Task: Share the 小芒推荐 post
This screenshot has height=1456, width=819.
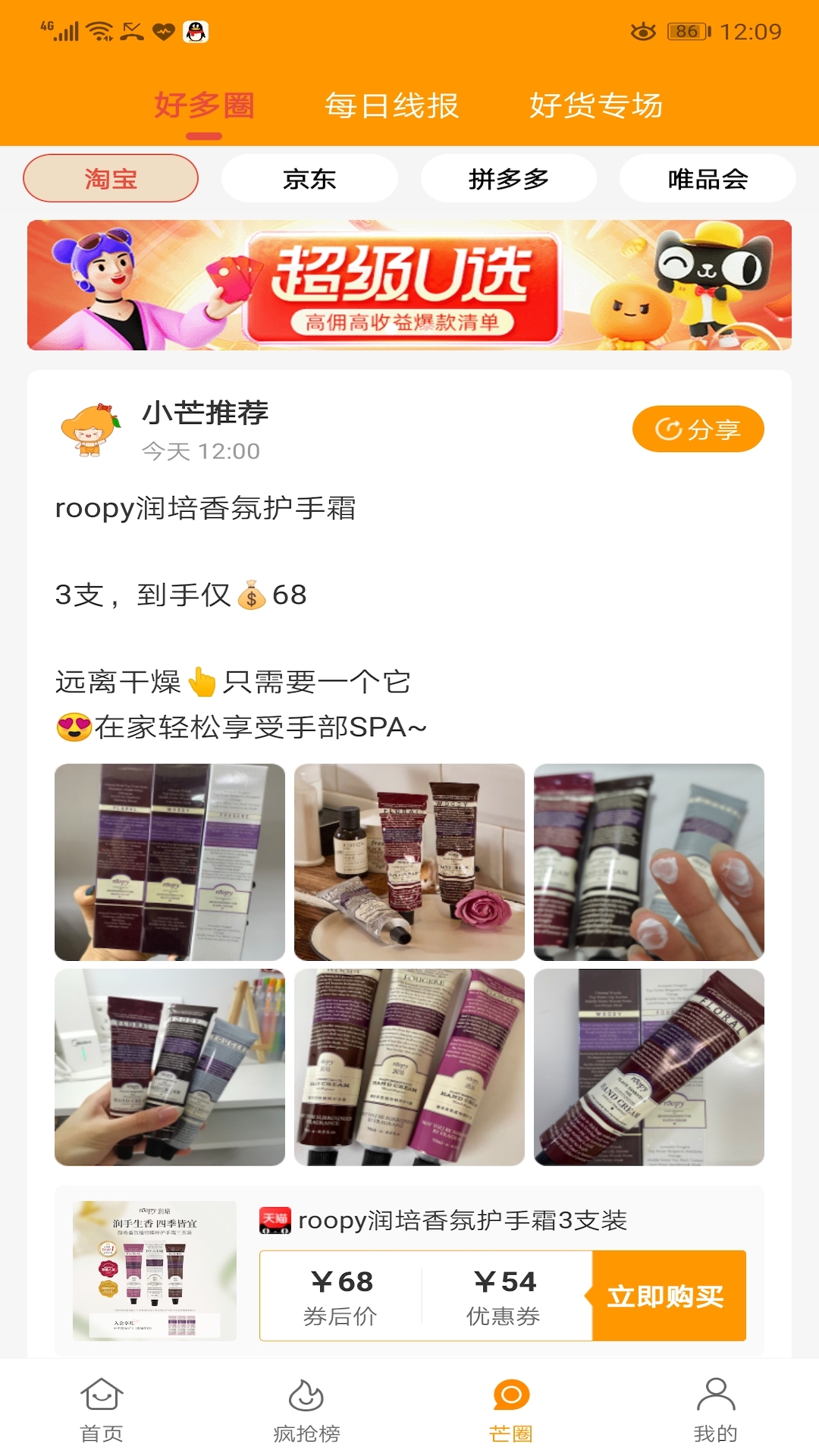Action: (x=698, y=429)
